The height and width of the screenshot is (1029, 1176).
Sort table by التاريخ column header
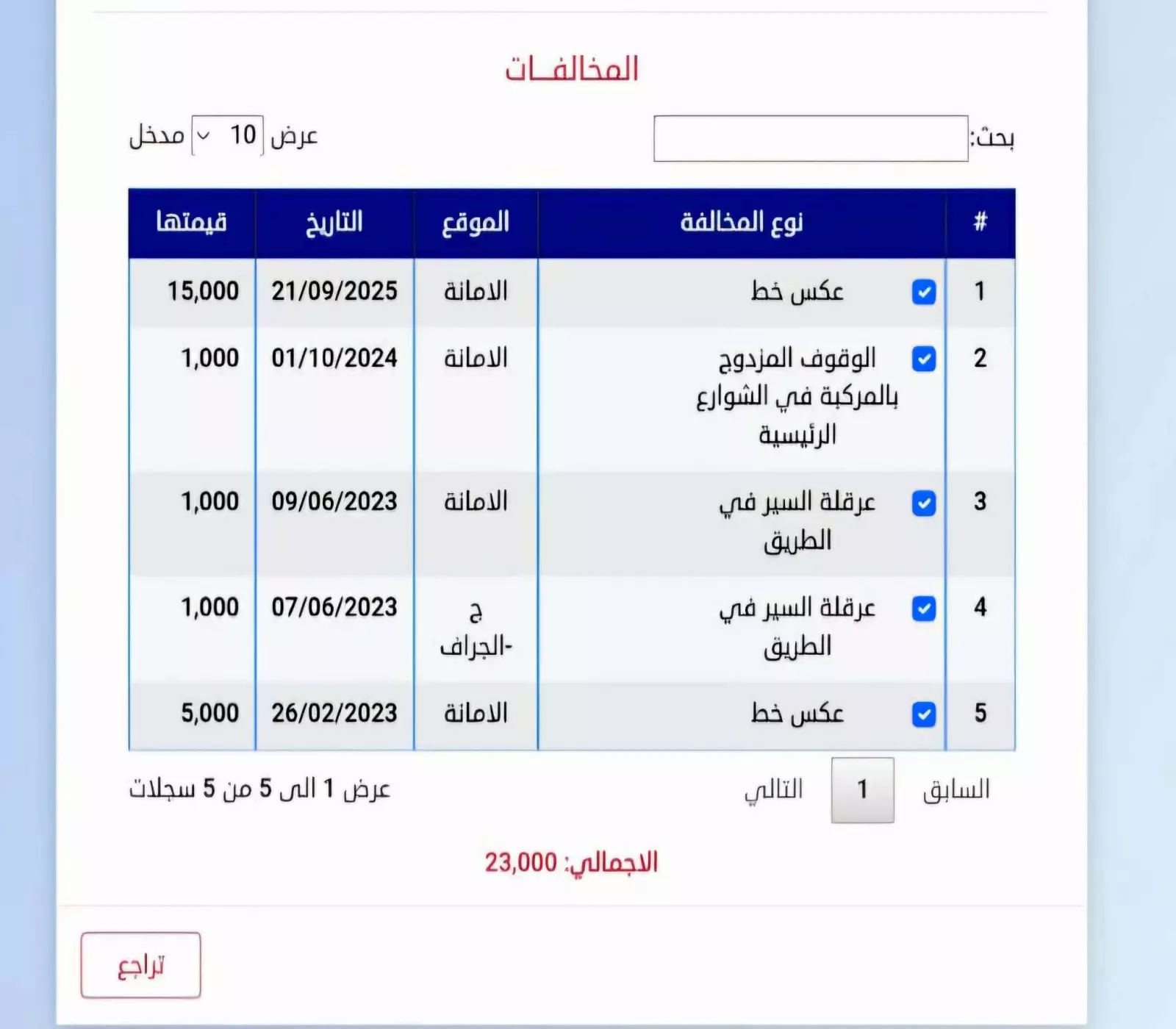pos(334,222)
